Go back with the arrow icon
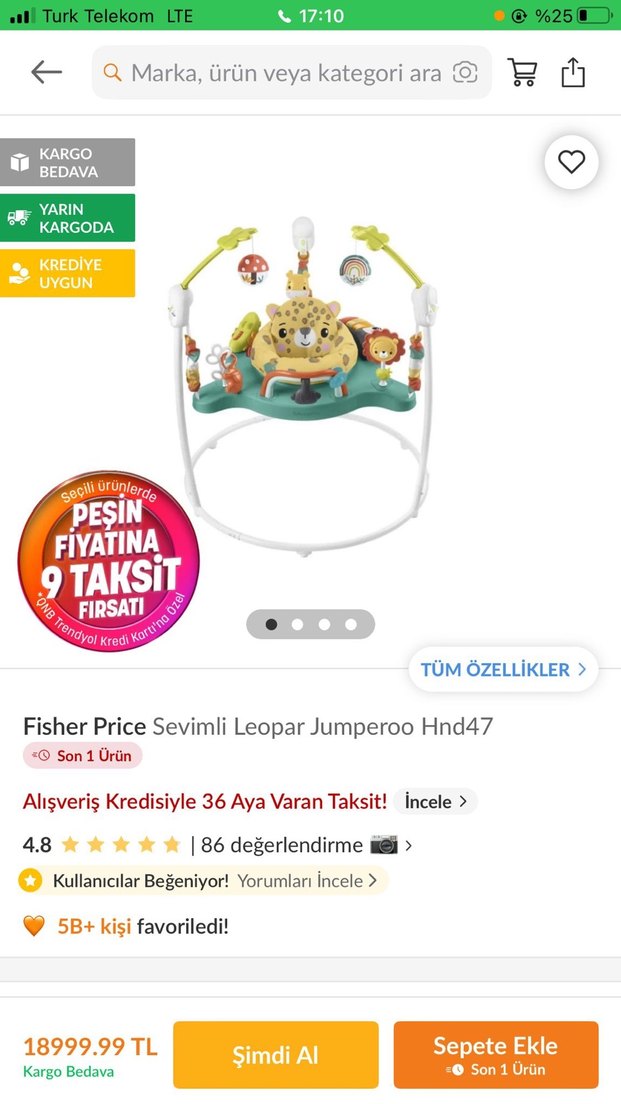This screenshot has width=621, height=1104. (x=46, y=72)
